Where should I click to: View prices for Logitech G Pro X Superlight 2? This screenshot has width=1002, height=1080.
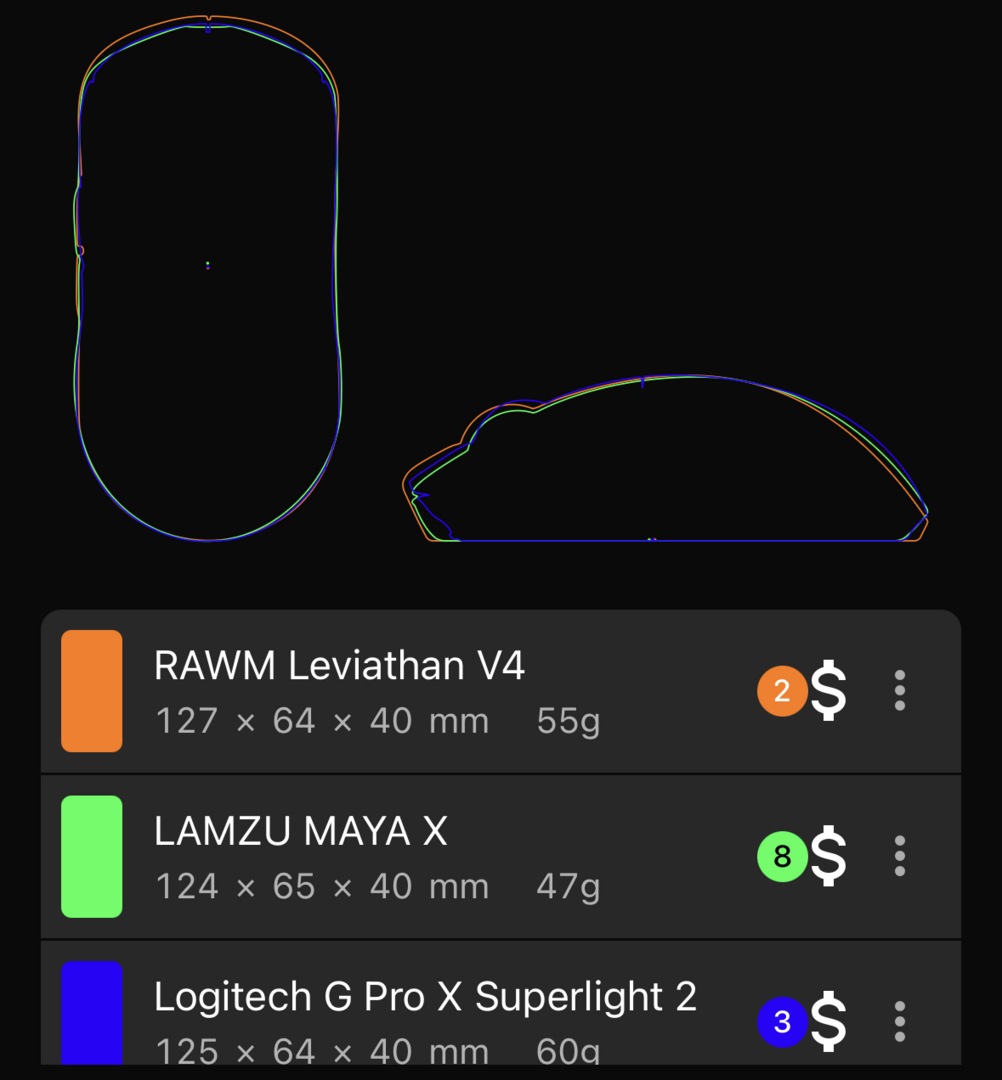click(x=827, y=1021)
